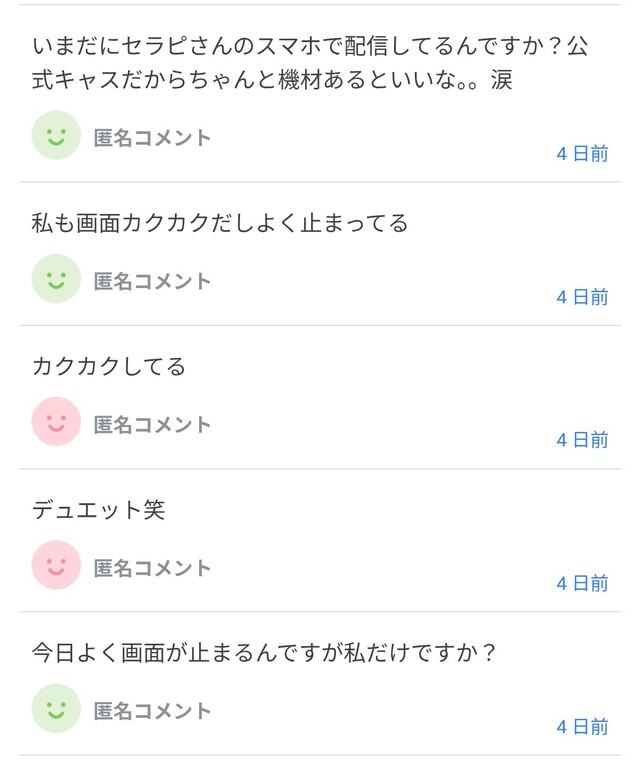The width and height of the screenshot is (640, 767).
Task: Open the カクカクしてる comment
Action: [109, 367]
